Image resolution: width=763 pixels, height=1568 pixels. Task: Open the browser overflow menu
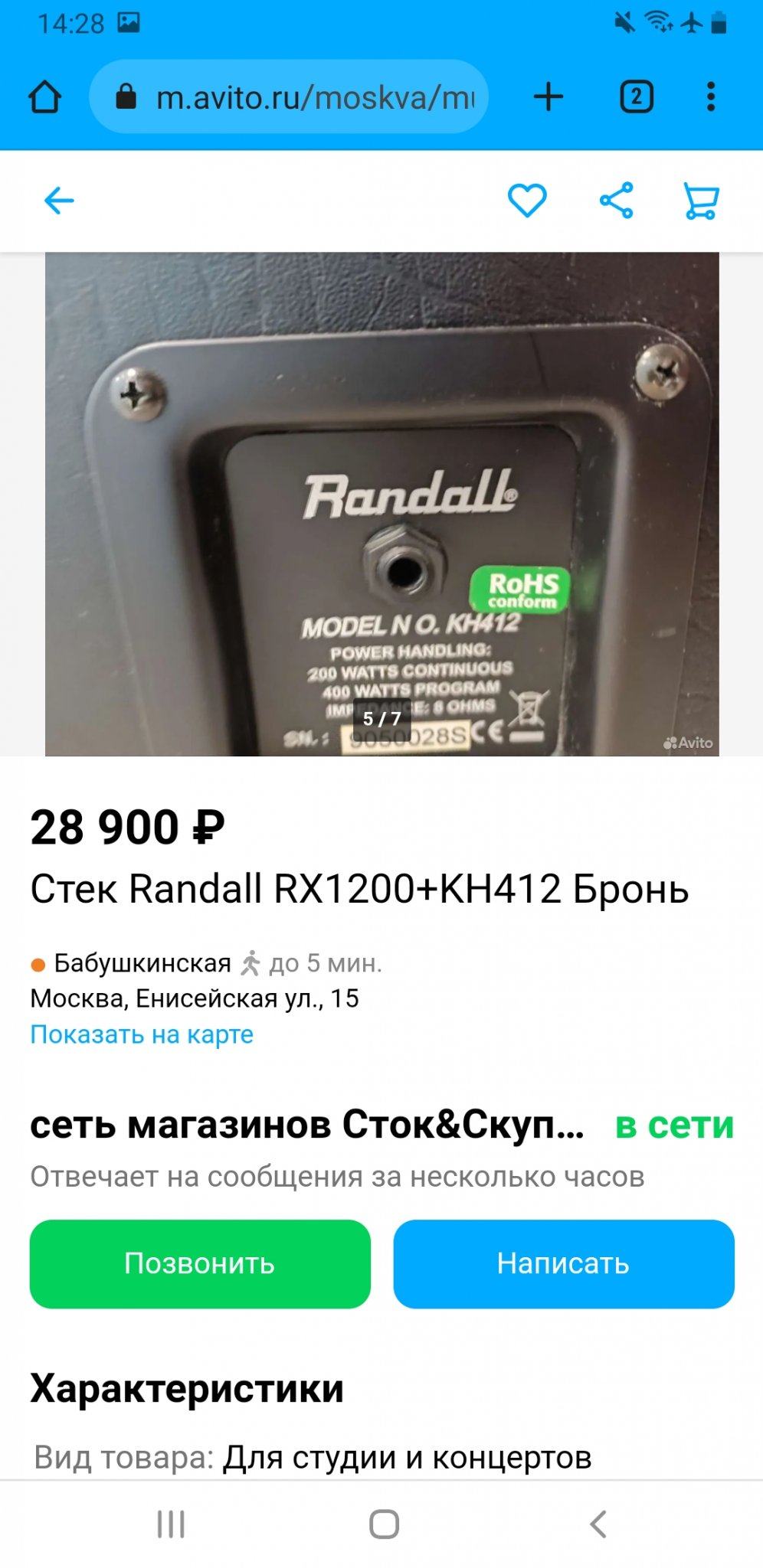(711, 97)
